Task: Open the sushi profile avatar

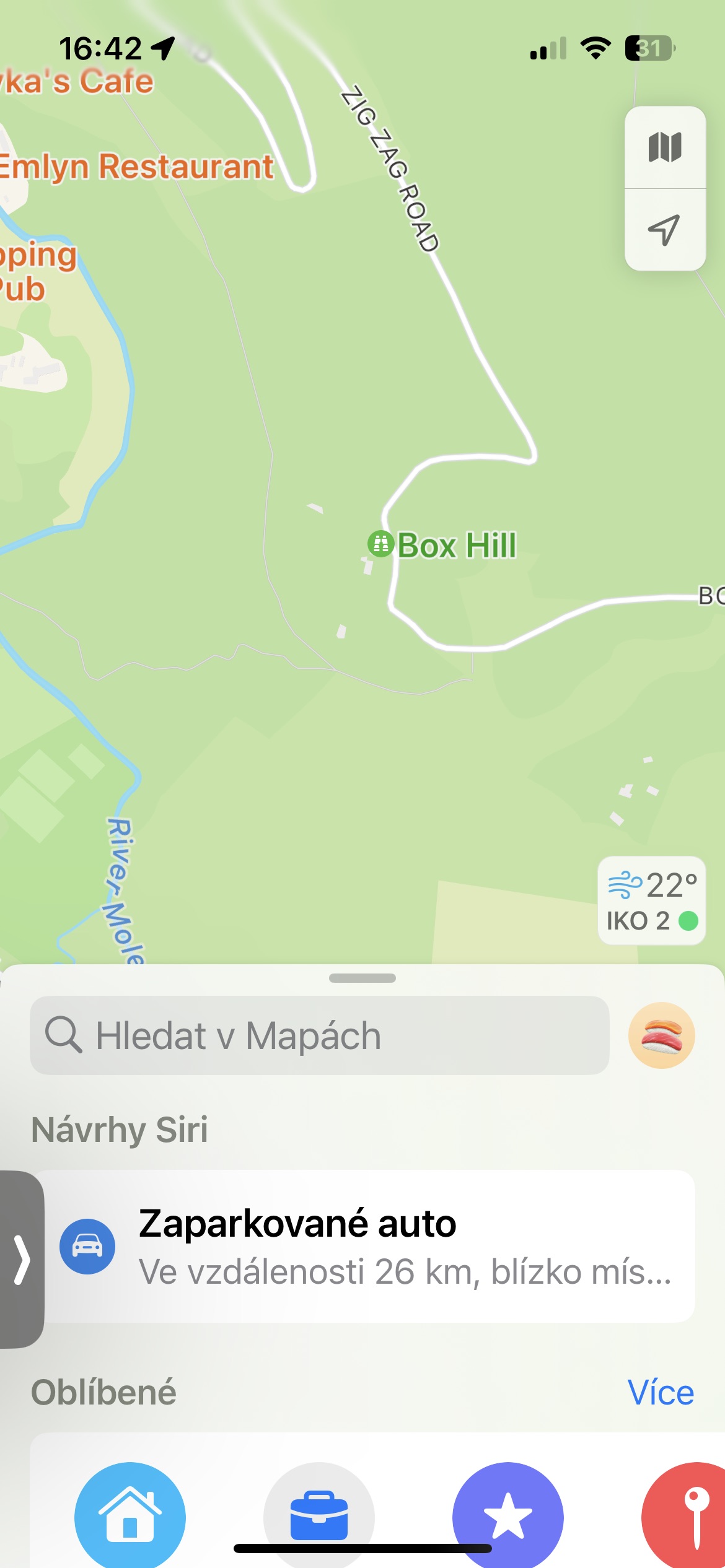Action: (661, 1035)
